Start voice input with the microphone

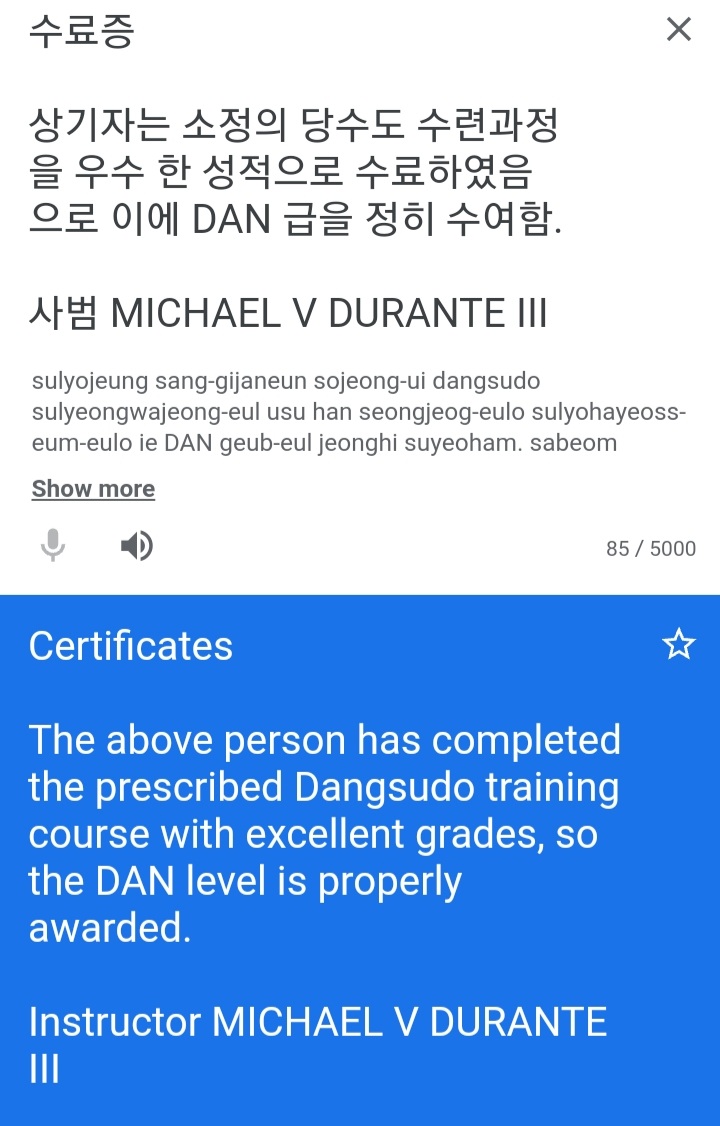53,546
